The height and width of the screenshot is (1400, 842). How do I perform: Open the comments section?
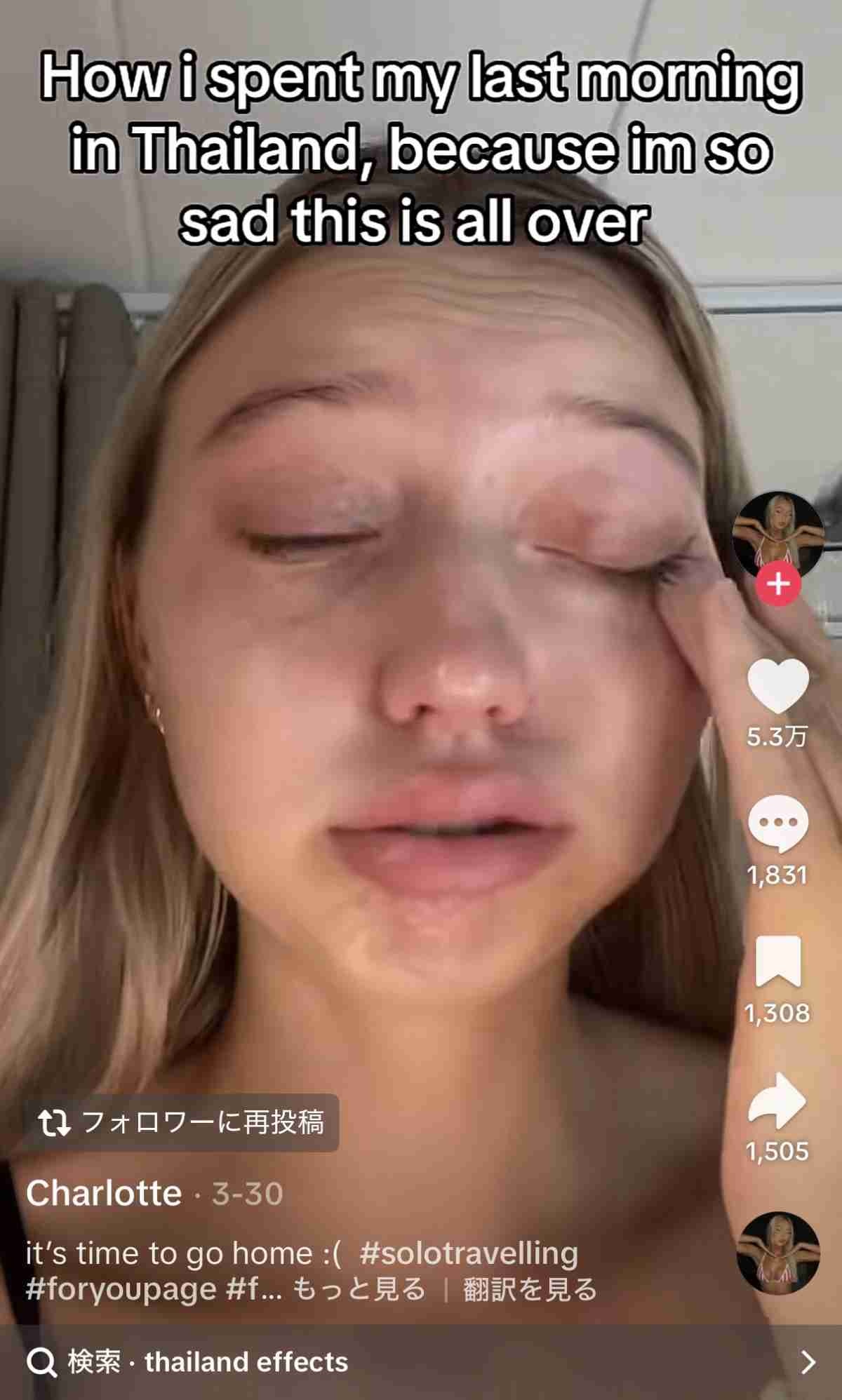(777, 824)
